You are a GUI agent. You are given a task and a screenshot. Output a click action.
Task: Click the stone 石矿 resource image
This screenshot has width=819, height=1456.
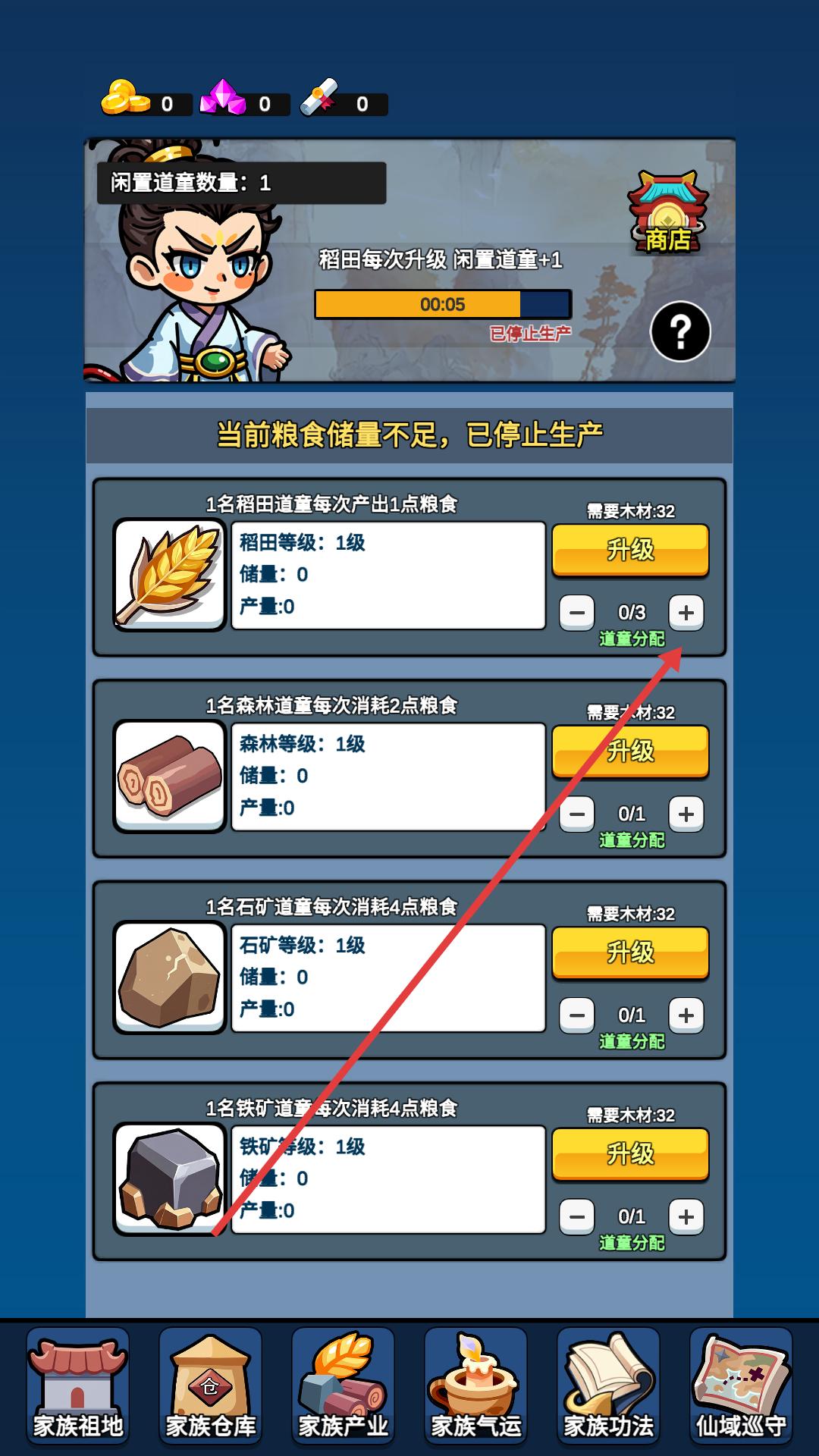pyautogui.click(x=168, y=978)
